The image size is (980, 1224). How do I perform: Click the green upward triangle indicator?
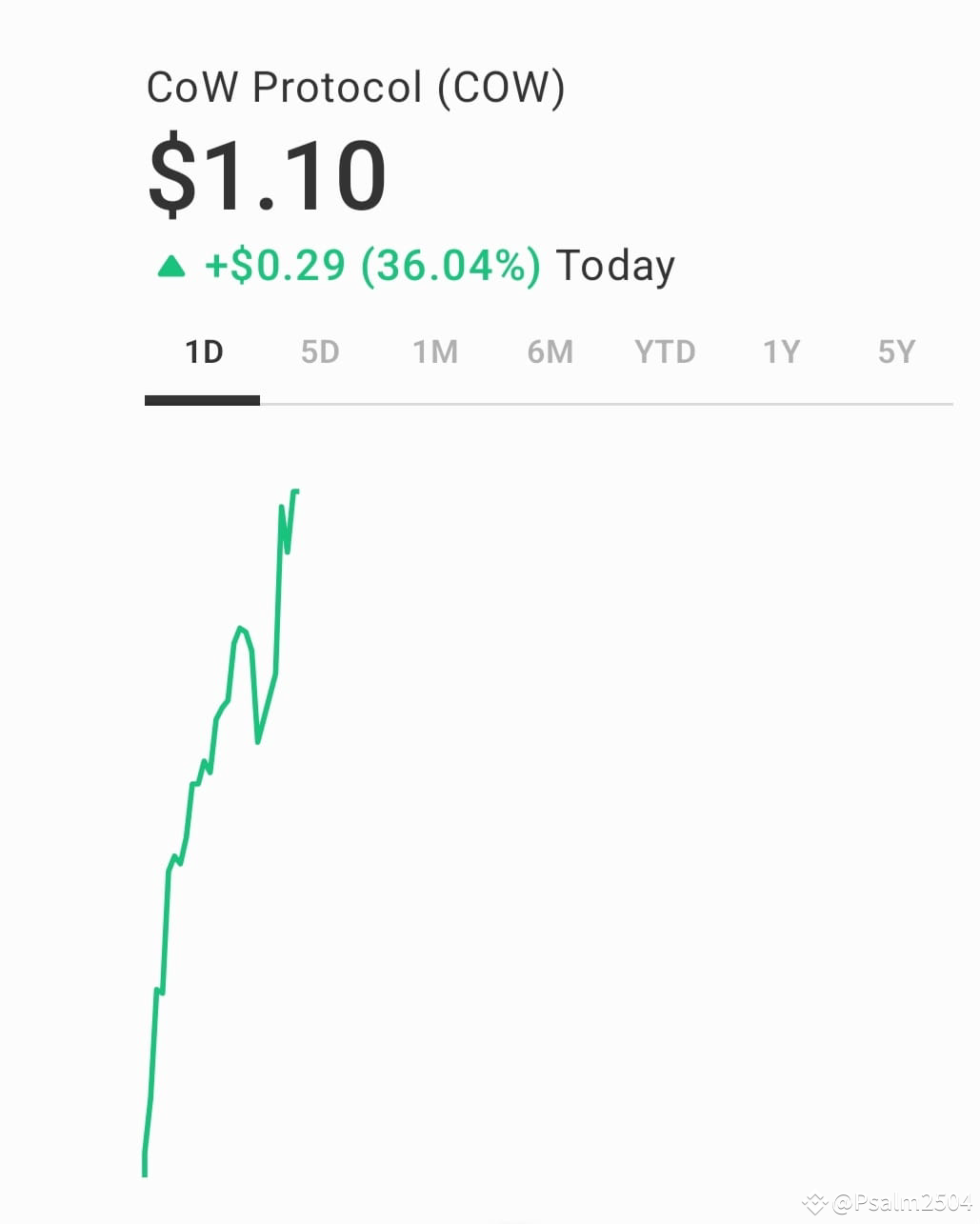[x=172, y=267]
